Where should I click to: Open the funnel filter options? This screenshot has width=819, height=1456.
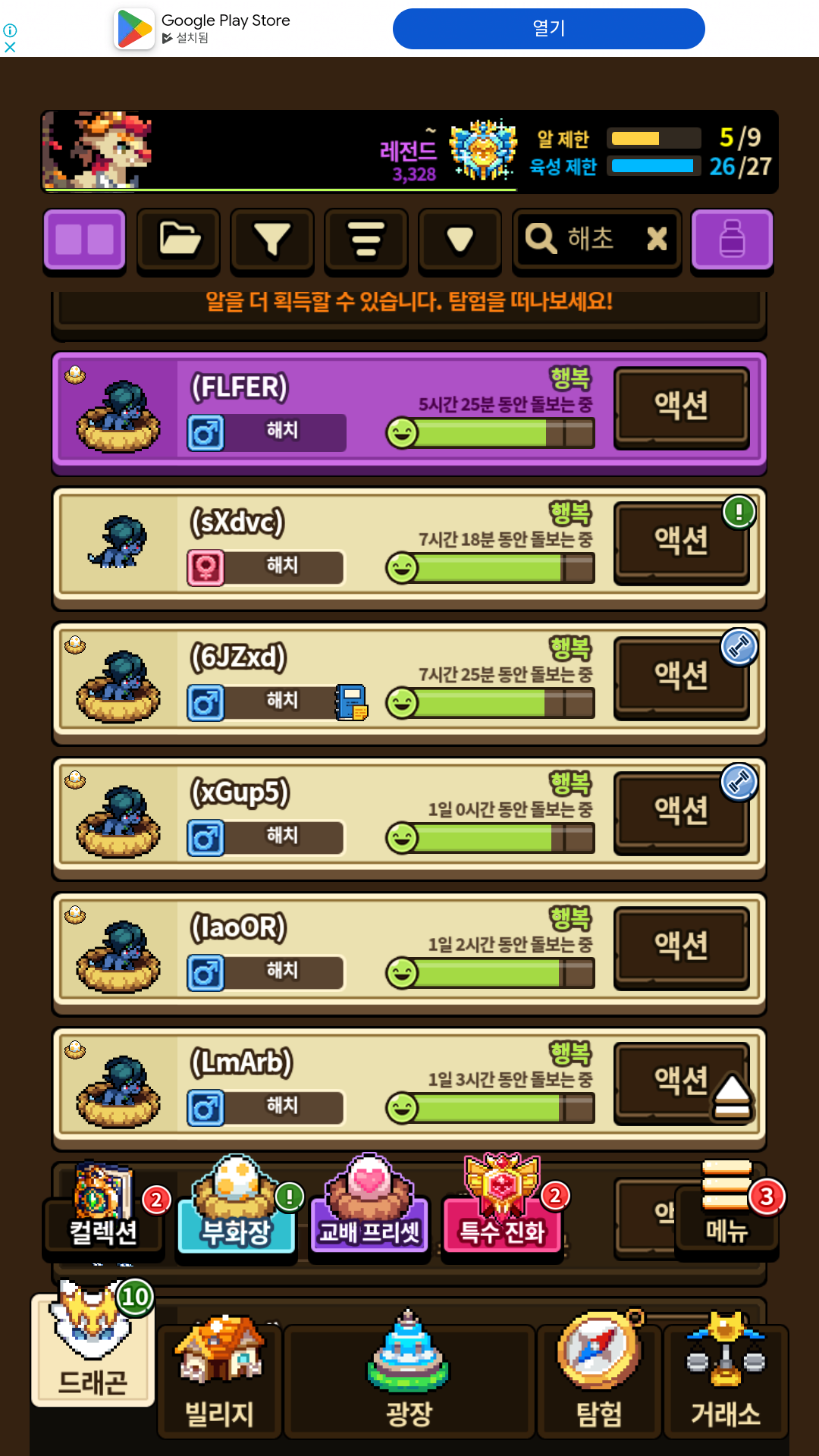(272, 239)
